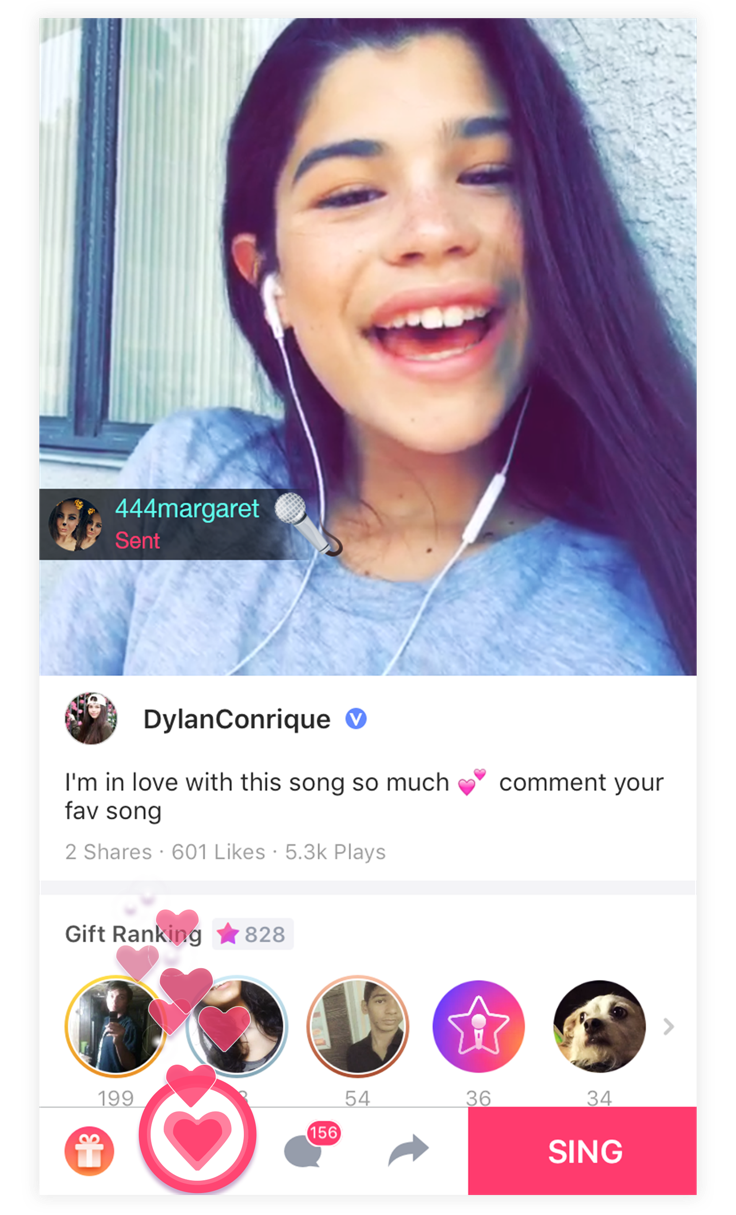This screenshot has height=1215, width=736.
Task: Open the gifter avatar with 54 stars
Action: [357, 1026]
